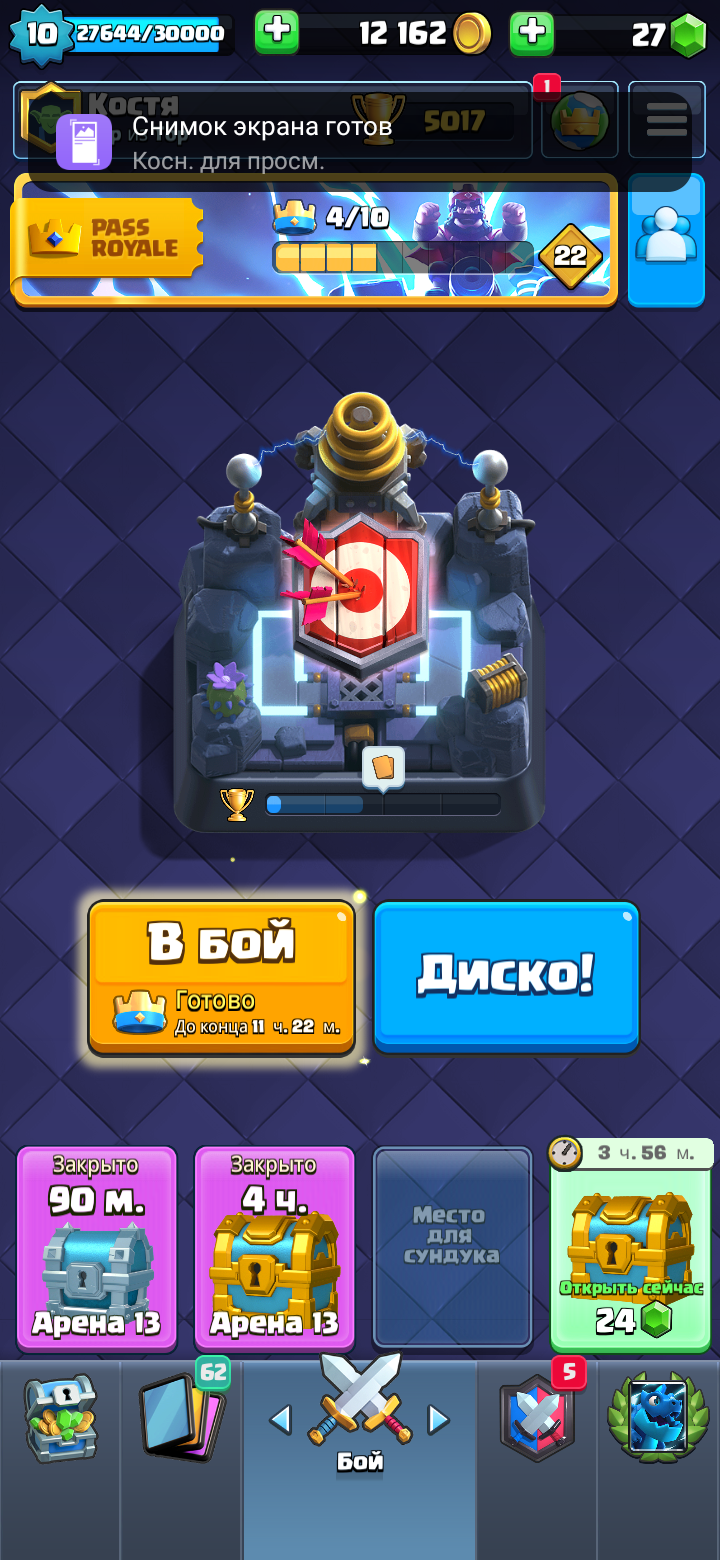Screen dimensions: 720x1560
Task: Tap the arena tower trophy road
Action: (x=360, y=610)
